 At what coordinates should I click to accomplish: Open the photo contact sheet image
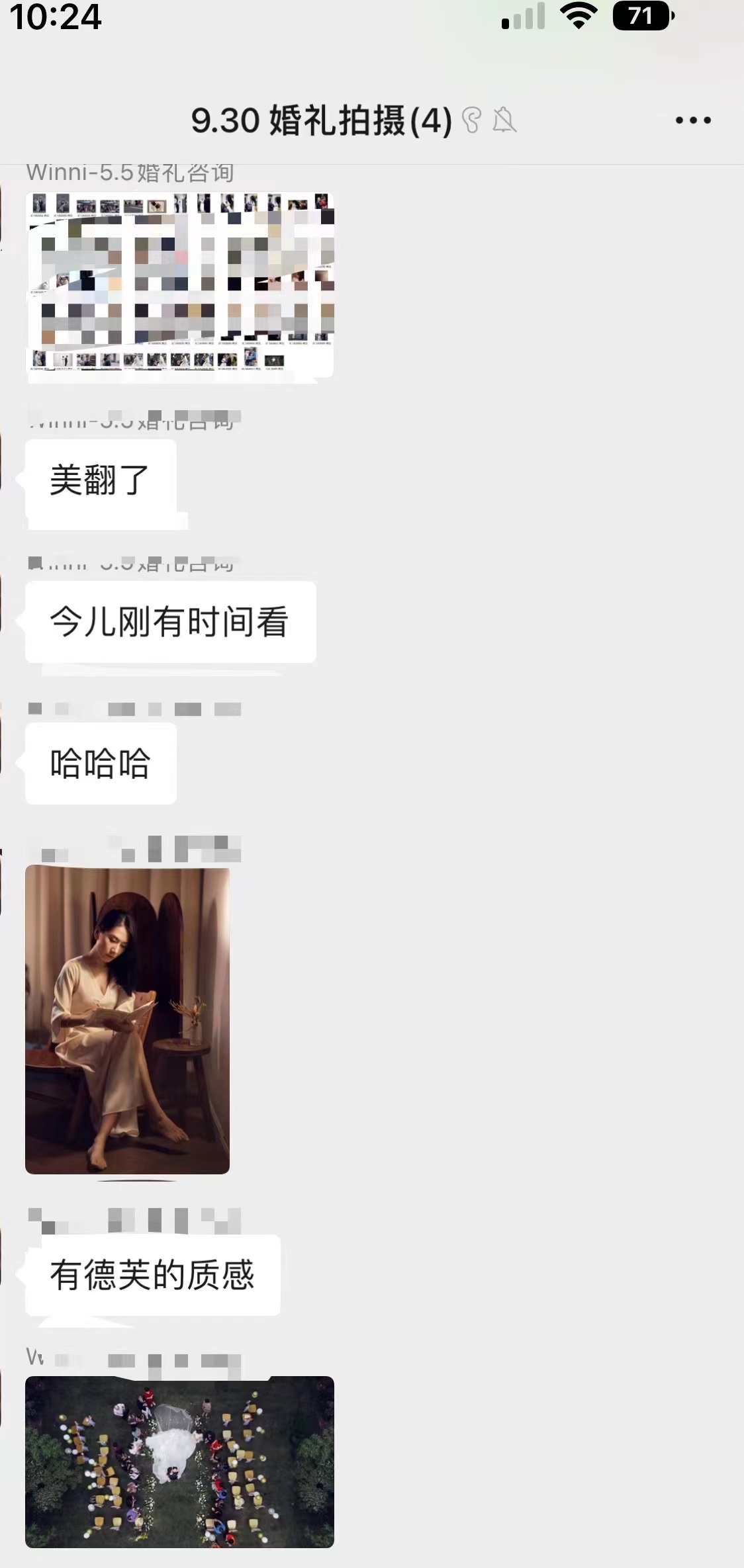pyautogui.click(x=180, y=286)
